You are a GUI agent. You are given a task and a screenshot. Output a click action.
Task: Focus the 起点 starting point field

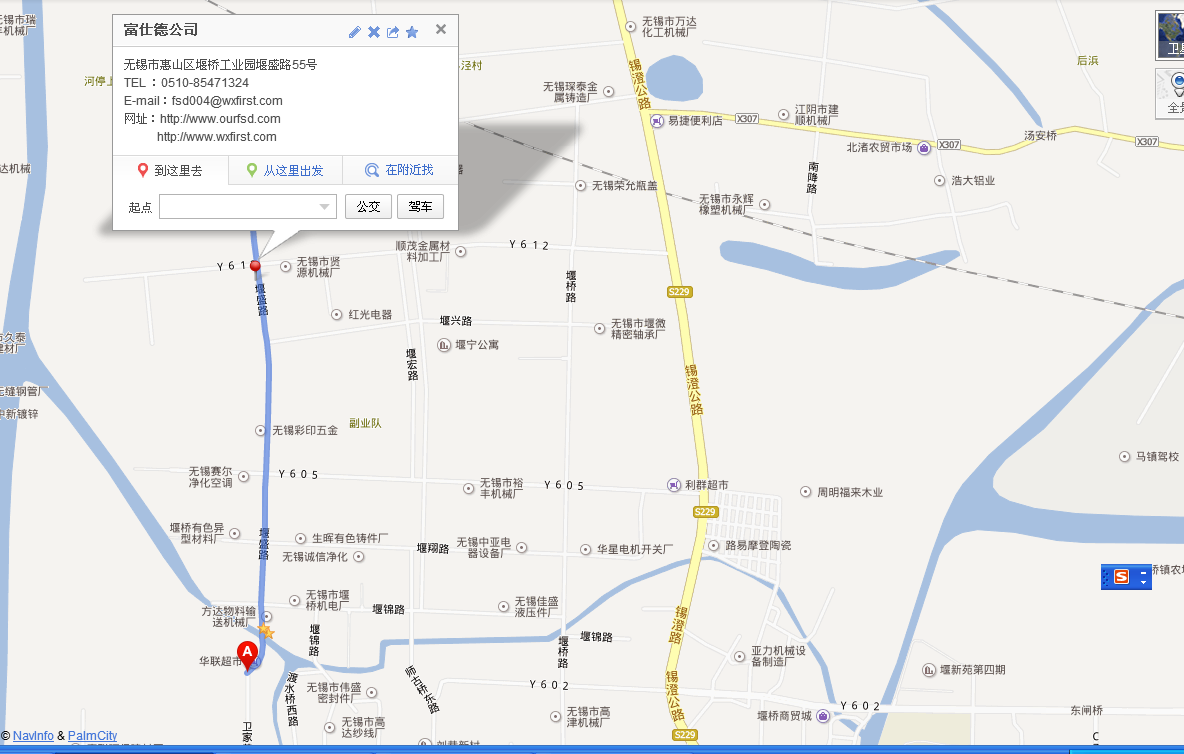point(238,207)
